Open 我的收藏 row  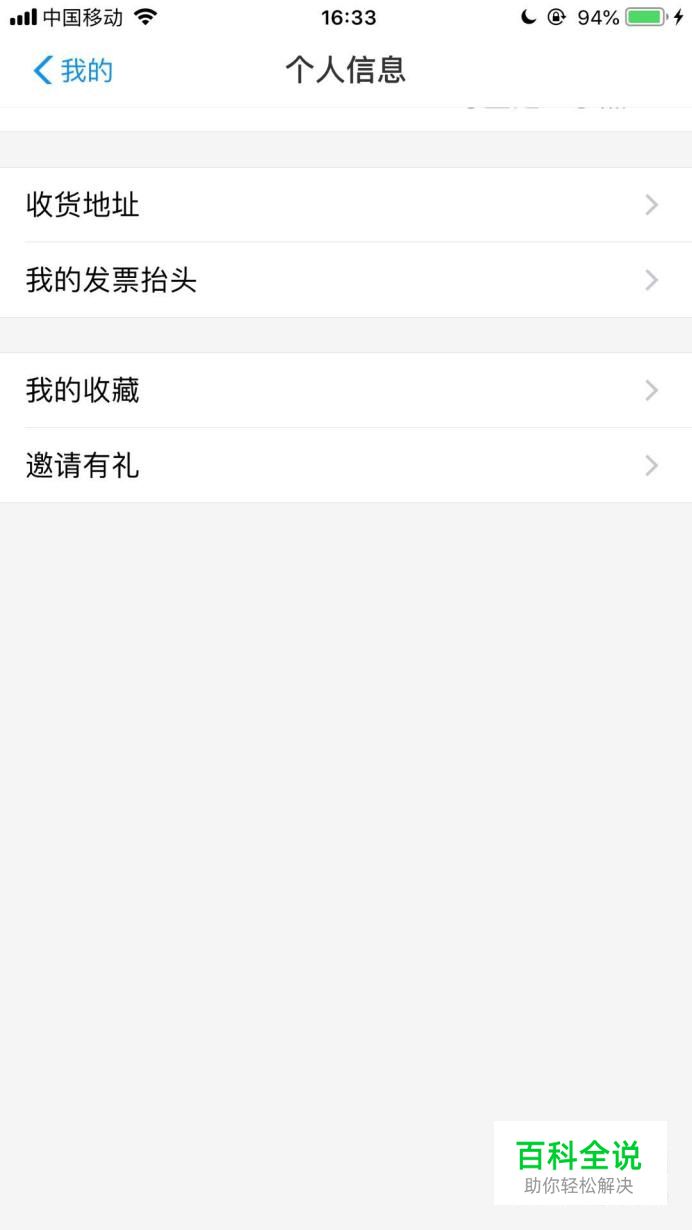tap(346, 390)
